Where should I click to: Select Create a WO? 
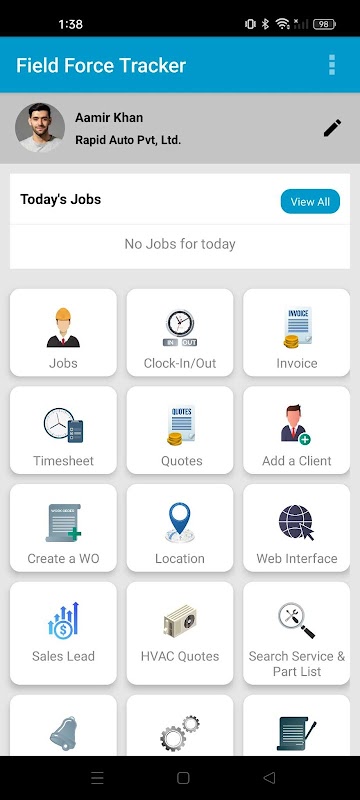63,528
